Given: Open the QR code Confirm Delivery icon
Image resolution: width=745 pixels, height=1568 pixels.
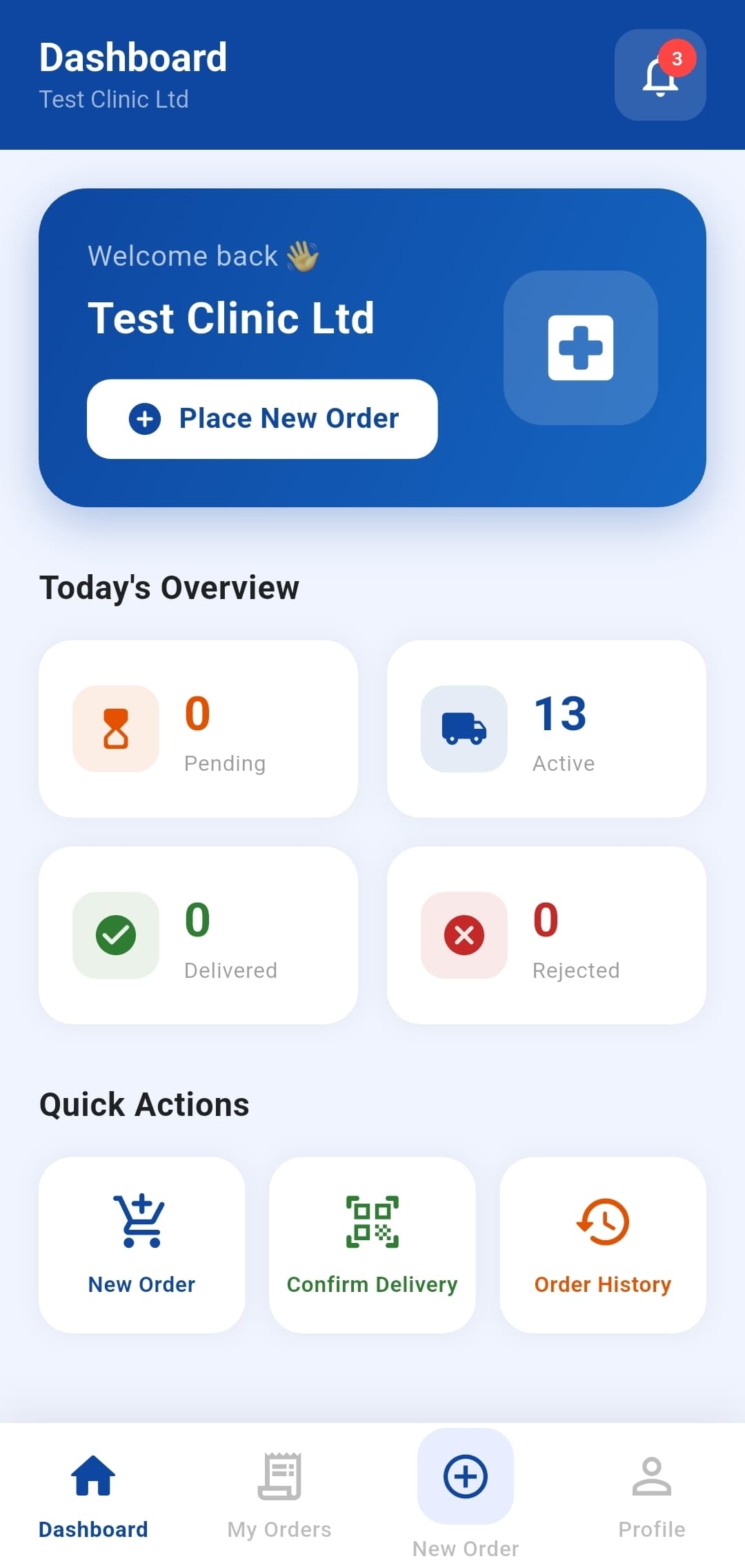Looking at the screenshot, I should pos(372,1222).
